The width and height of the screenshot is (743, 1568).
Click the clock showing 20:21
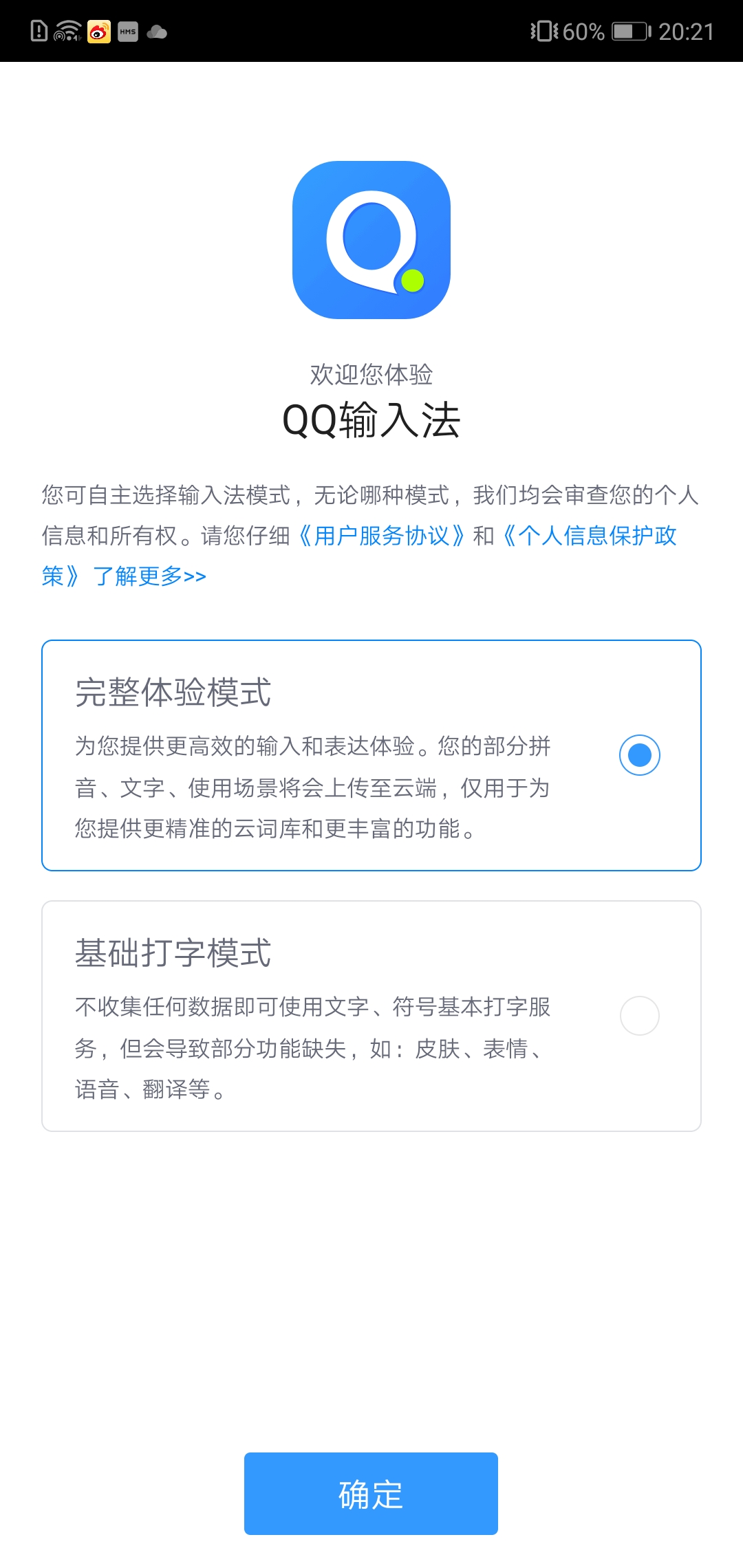click(685, 31)
